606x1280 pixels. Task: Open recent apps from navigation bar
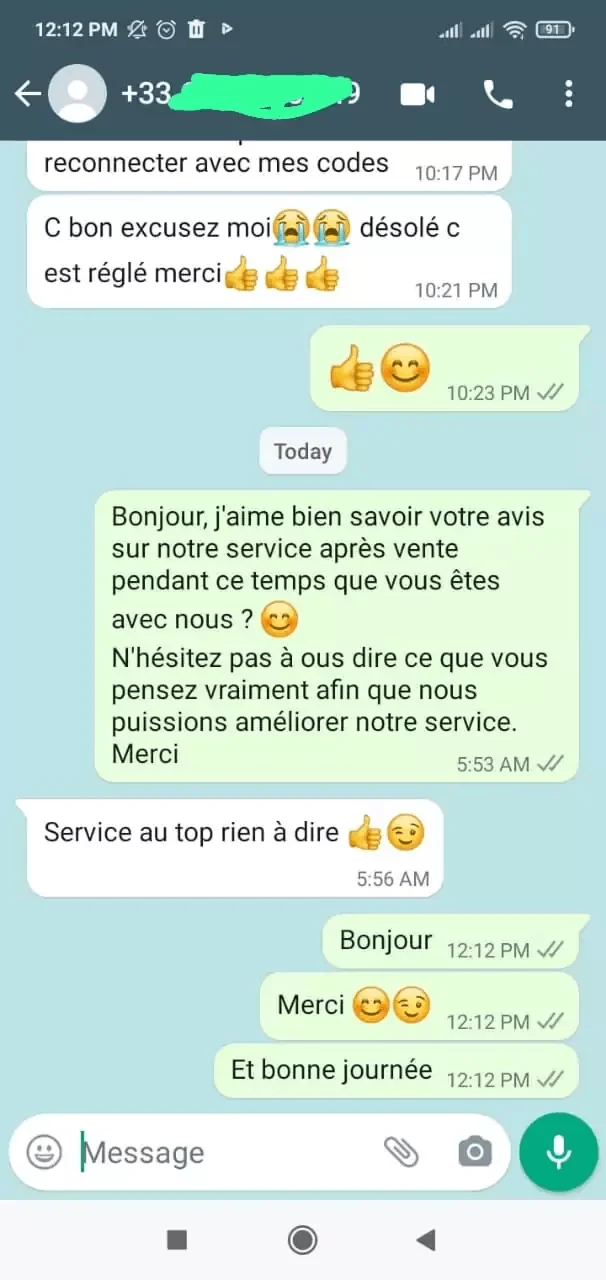coord(177,1240)
